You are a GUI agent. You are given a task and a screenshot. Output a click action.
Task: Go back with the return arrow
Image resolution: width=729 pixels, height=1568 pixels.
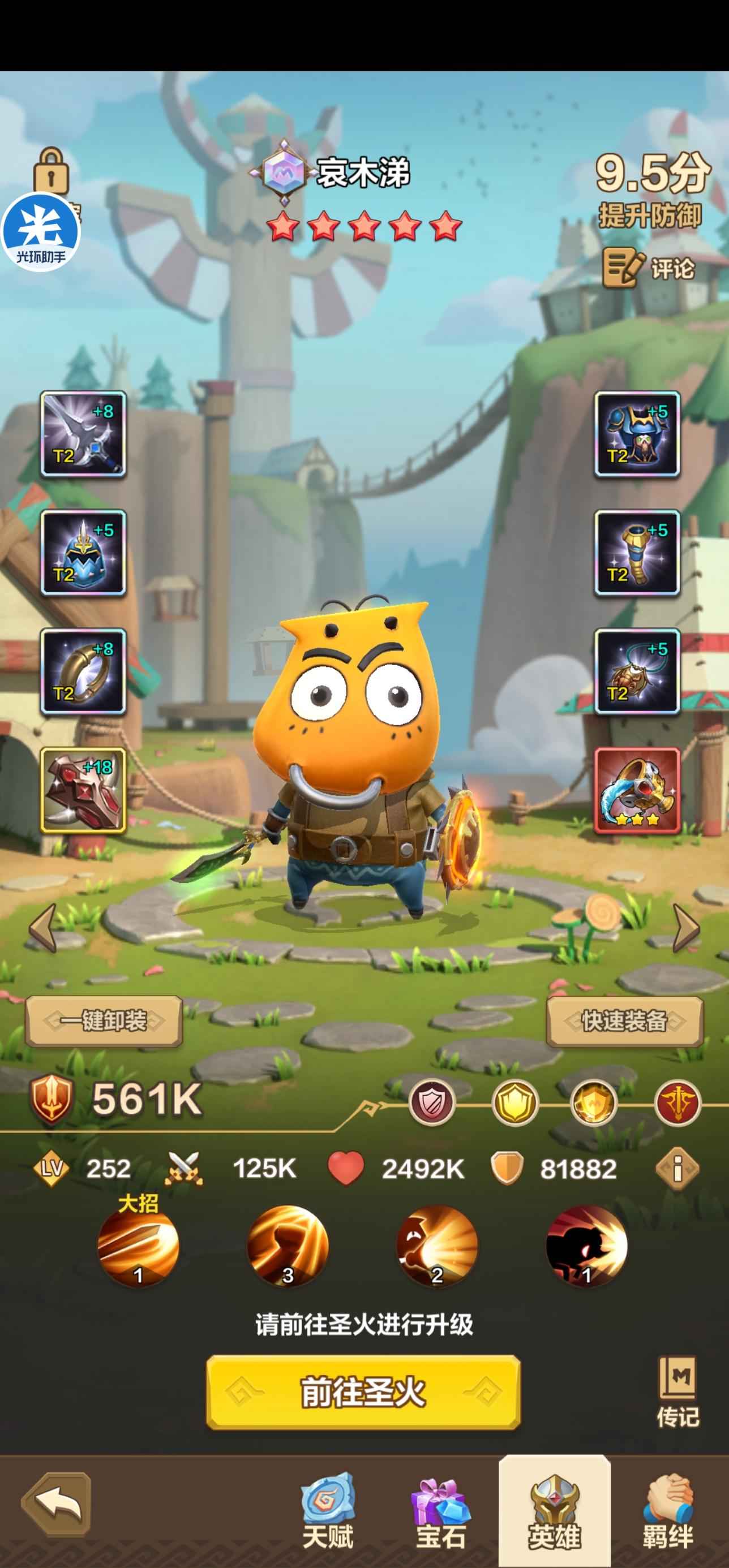[x=57, y=1505]
